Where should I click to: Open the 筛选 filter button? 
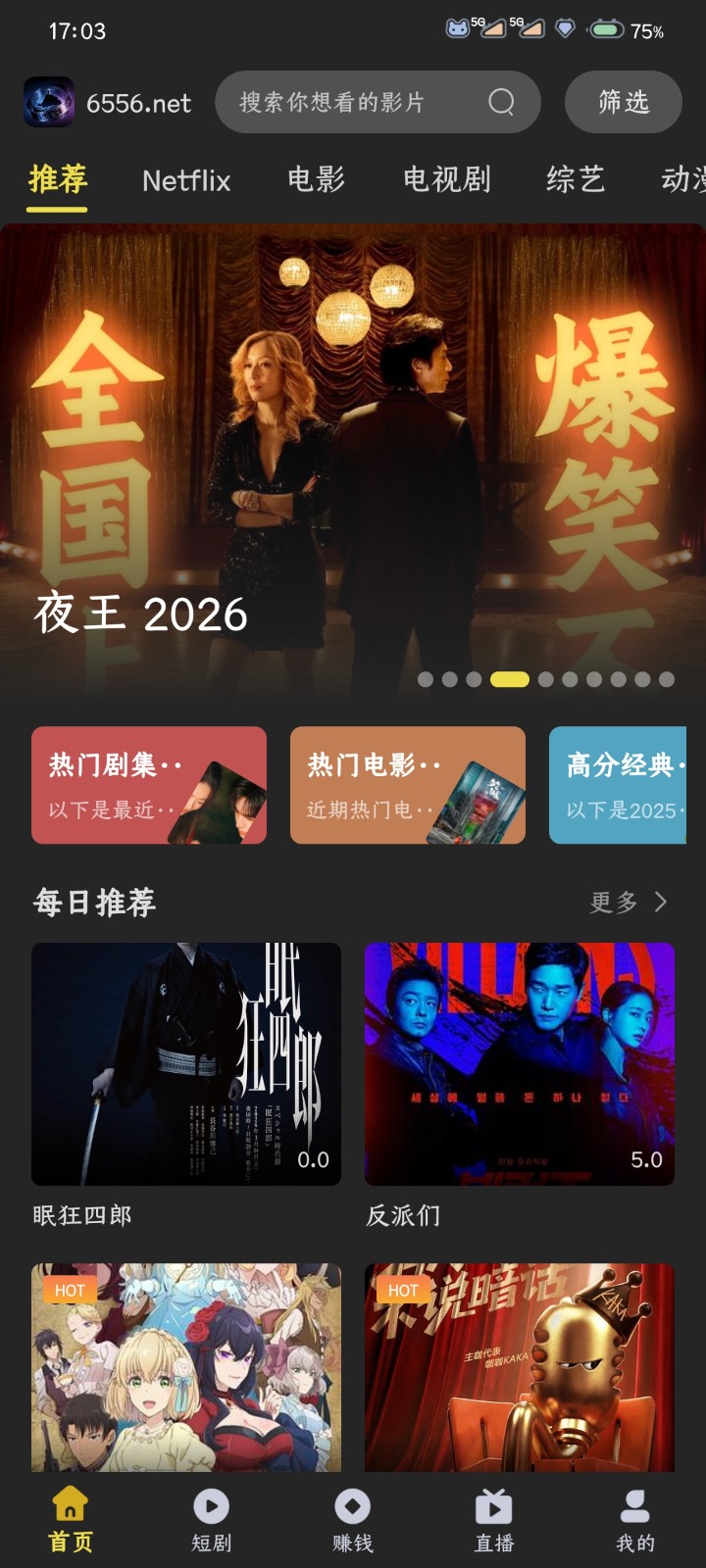click(622, 102)
